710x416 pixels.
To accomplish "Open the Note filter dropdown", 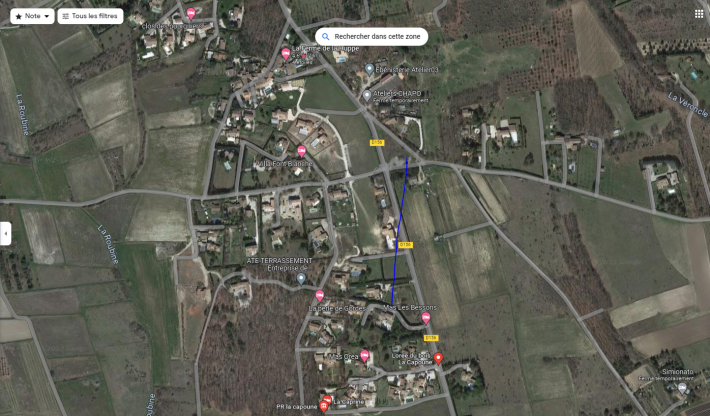I will coord(32,16).
